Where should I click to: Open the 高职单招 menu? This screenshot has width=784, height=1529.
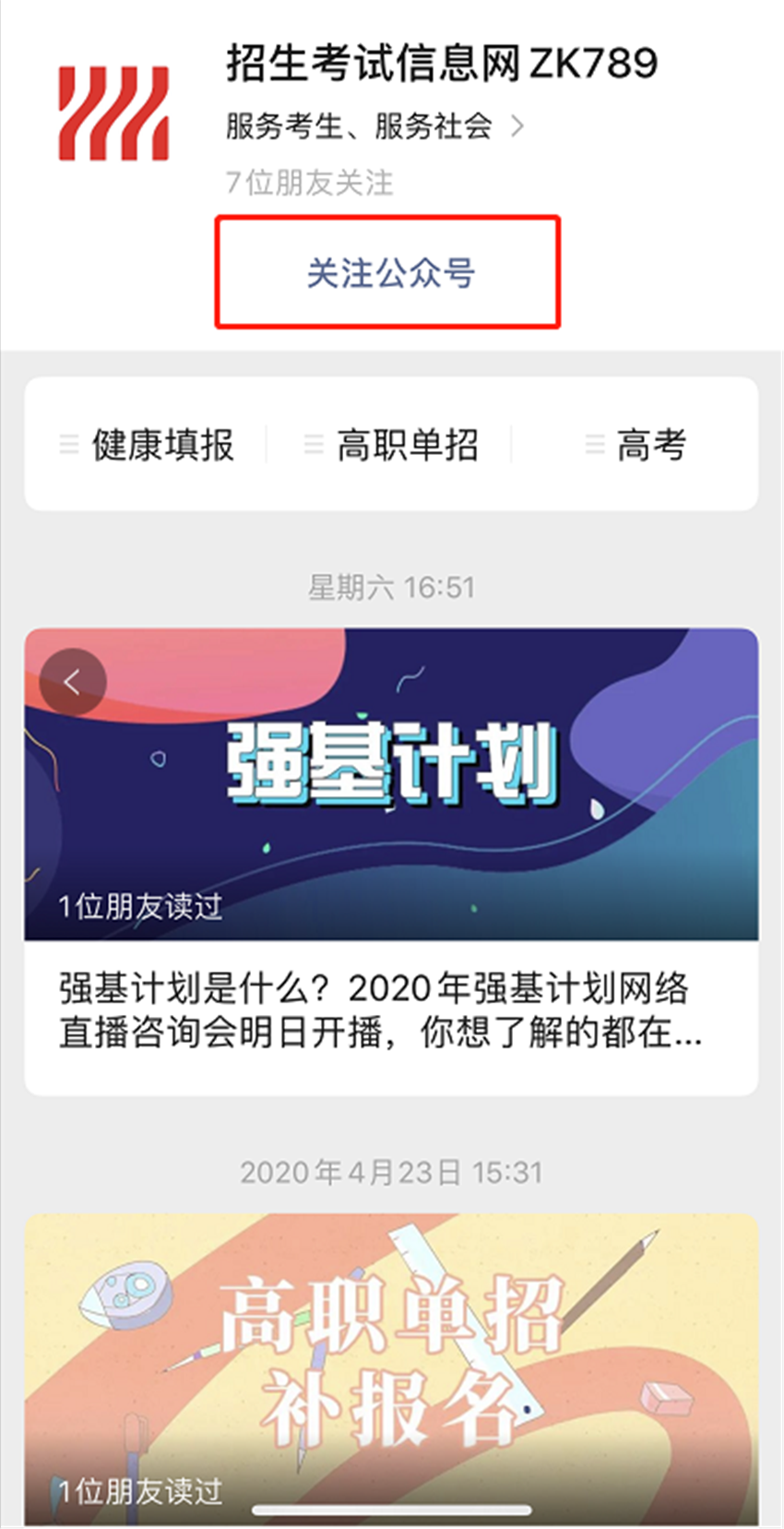point(392,445)
